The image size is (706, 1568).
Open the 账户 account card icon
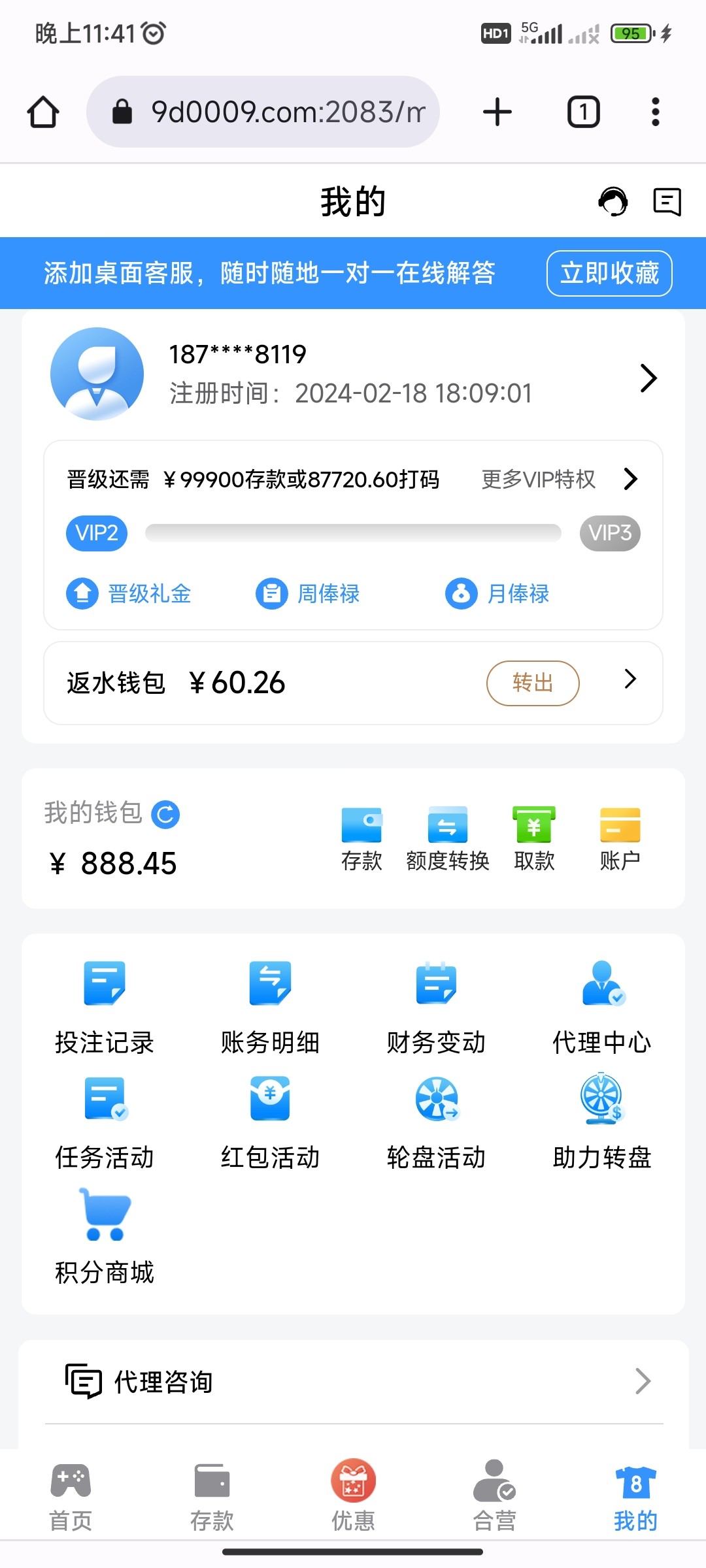click(x=620, y=840)
